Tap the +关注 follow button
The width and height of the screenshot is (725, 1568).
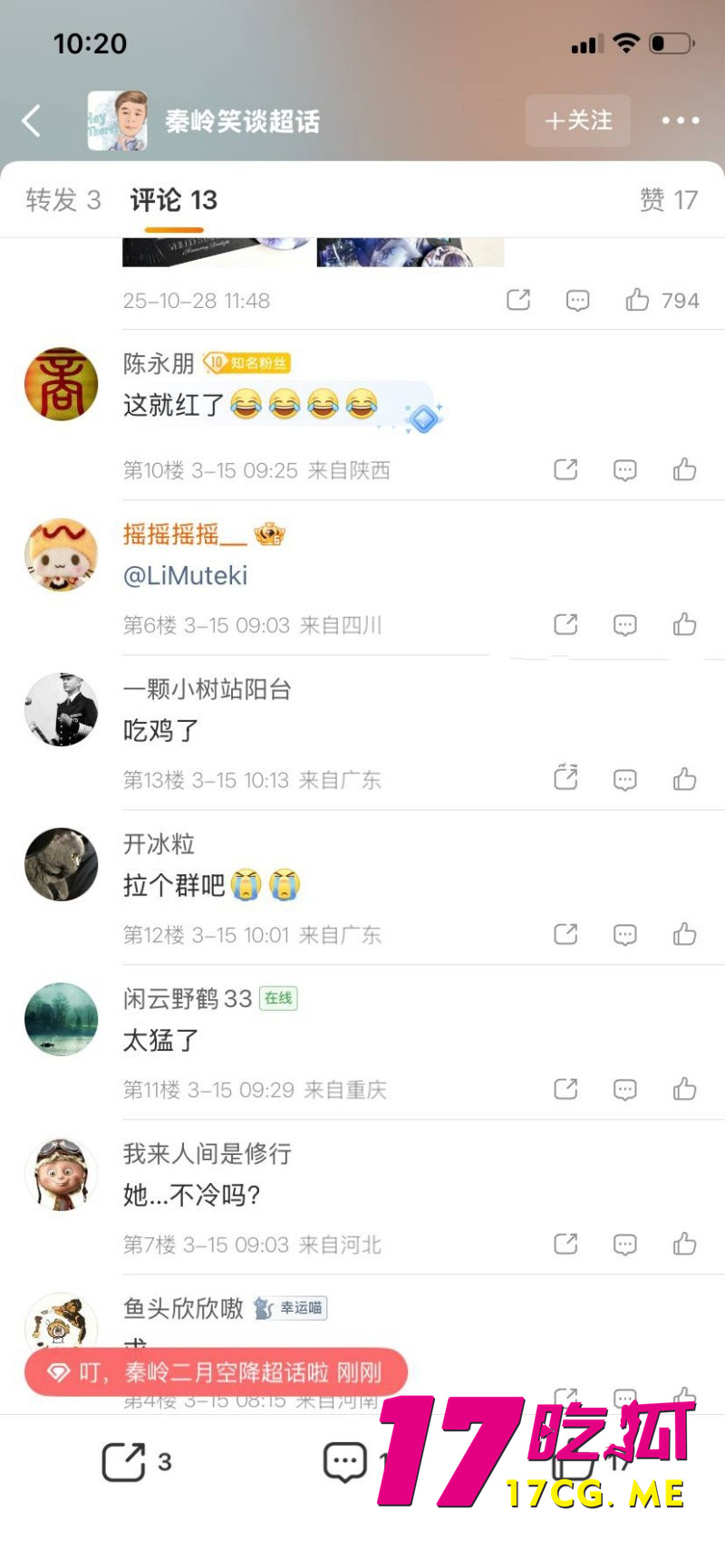click(x=577, y=120)
